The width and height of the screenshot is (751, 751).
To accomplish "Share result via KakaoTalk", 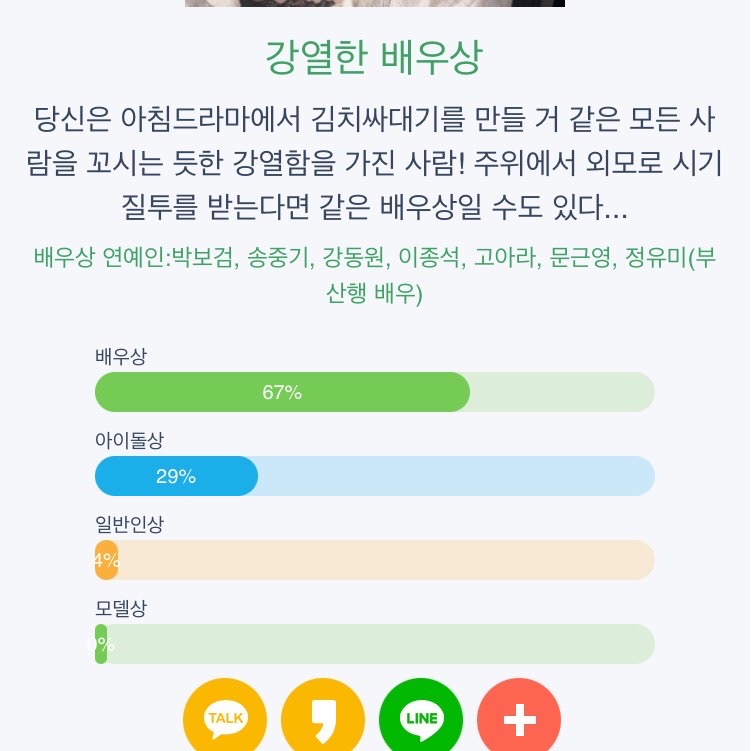I will coord(225,717).
